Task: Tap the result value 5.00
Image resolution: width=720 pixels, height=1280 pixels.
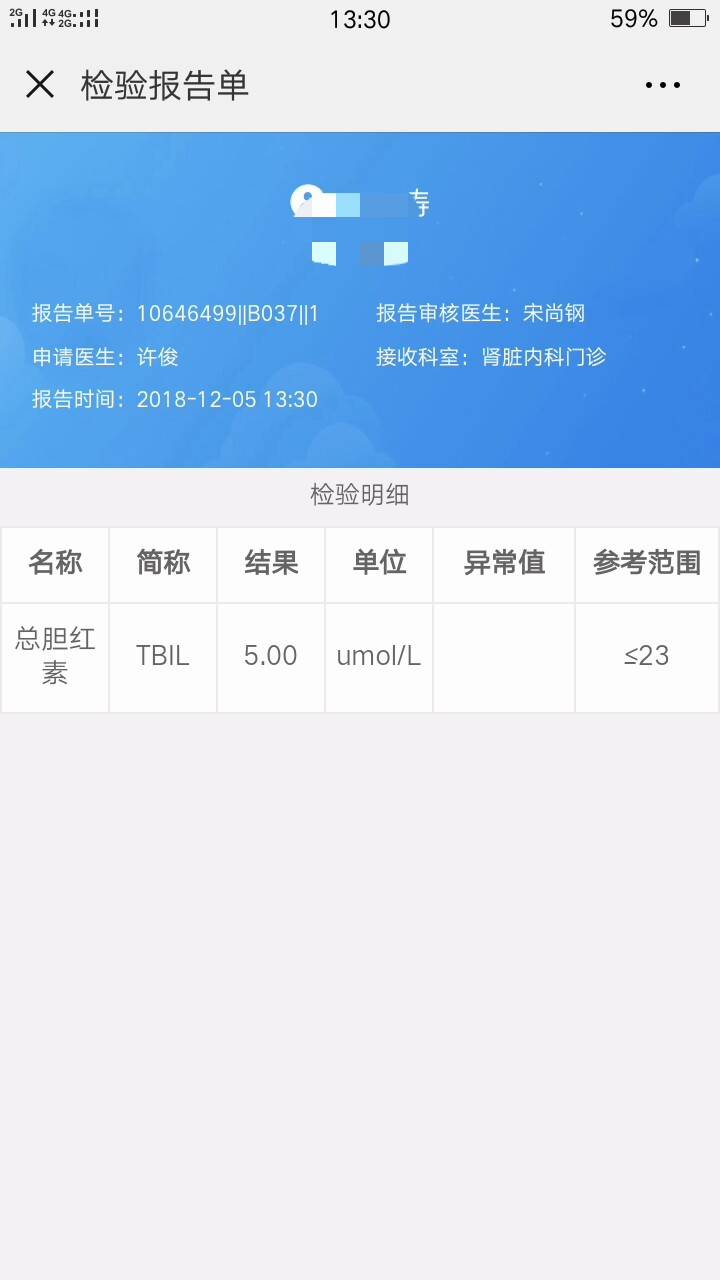Action: pyautogui.click(x=270, y=656)
